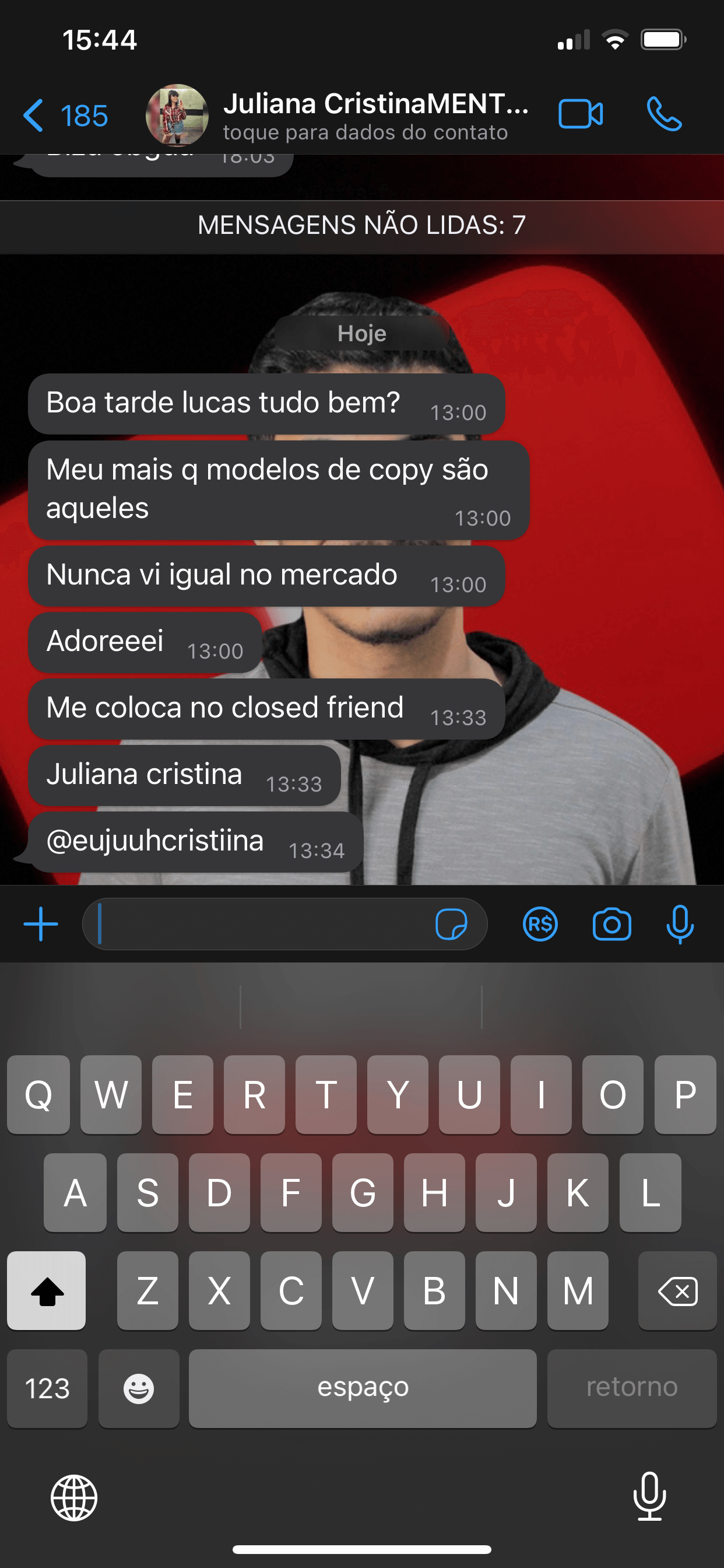Screen dimensions: 724x1568
Task: Start a voice call with Juliana
Action: tap(664, 114)
